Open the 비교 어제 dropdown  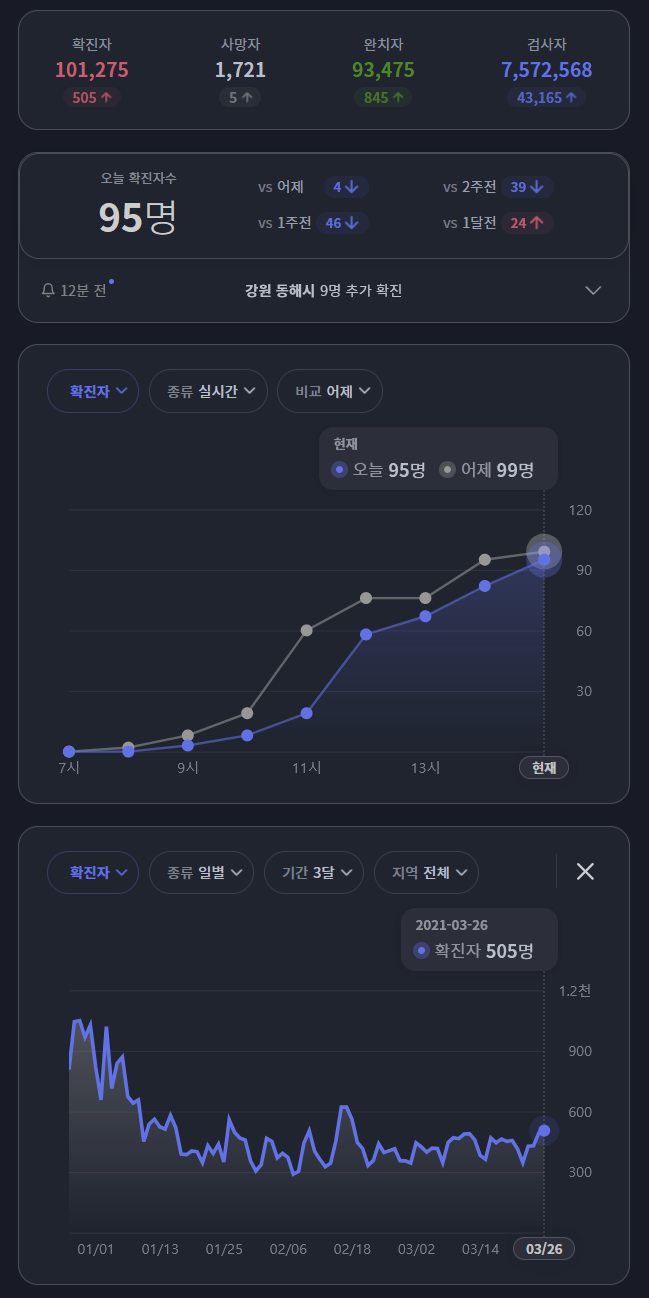(330, 391)
